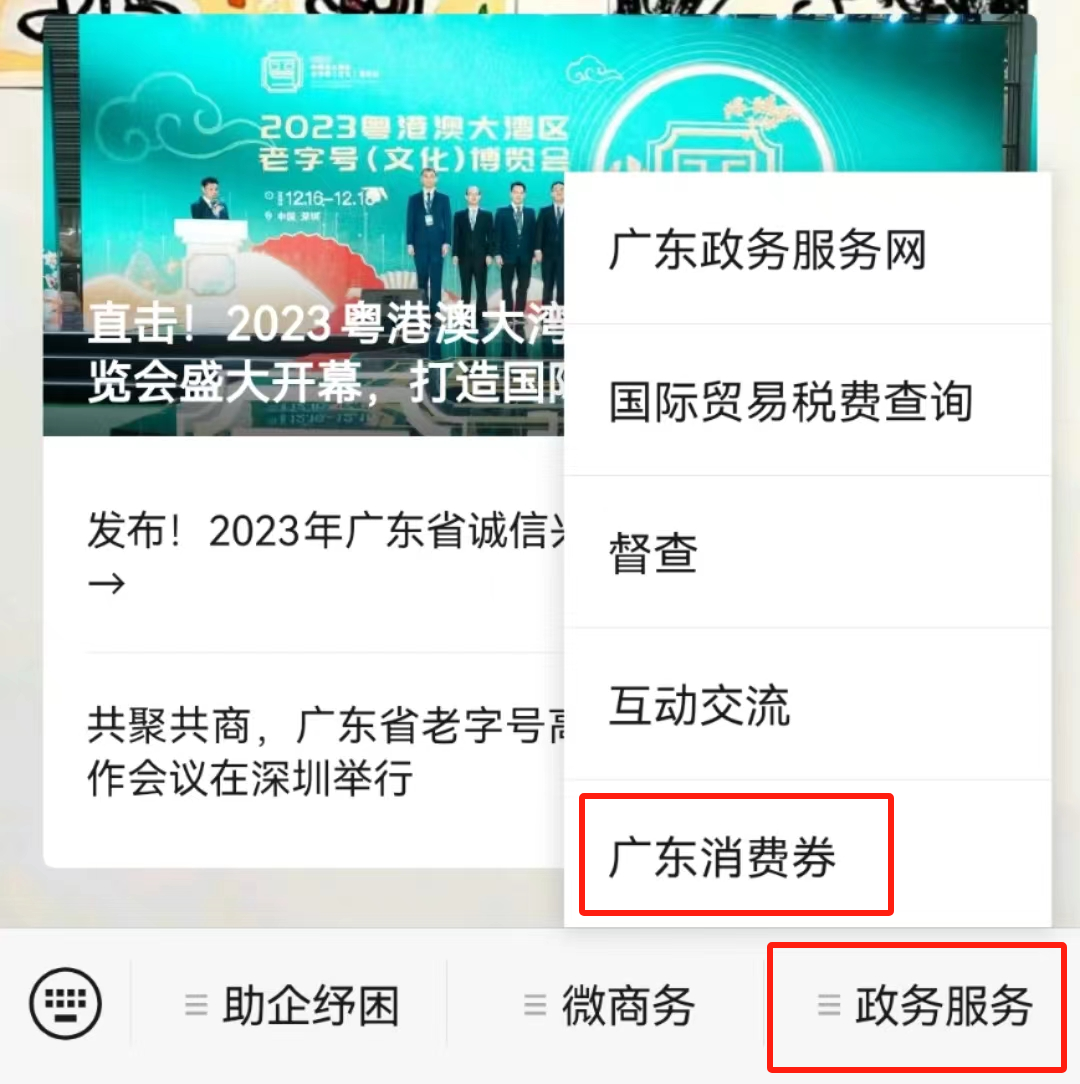Select 广东政务服务网 from the popup
Screen dimensions: 1080x1084
click(767, 249)
